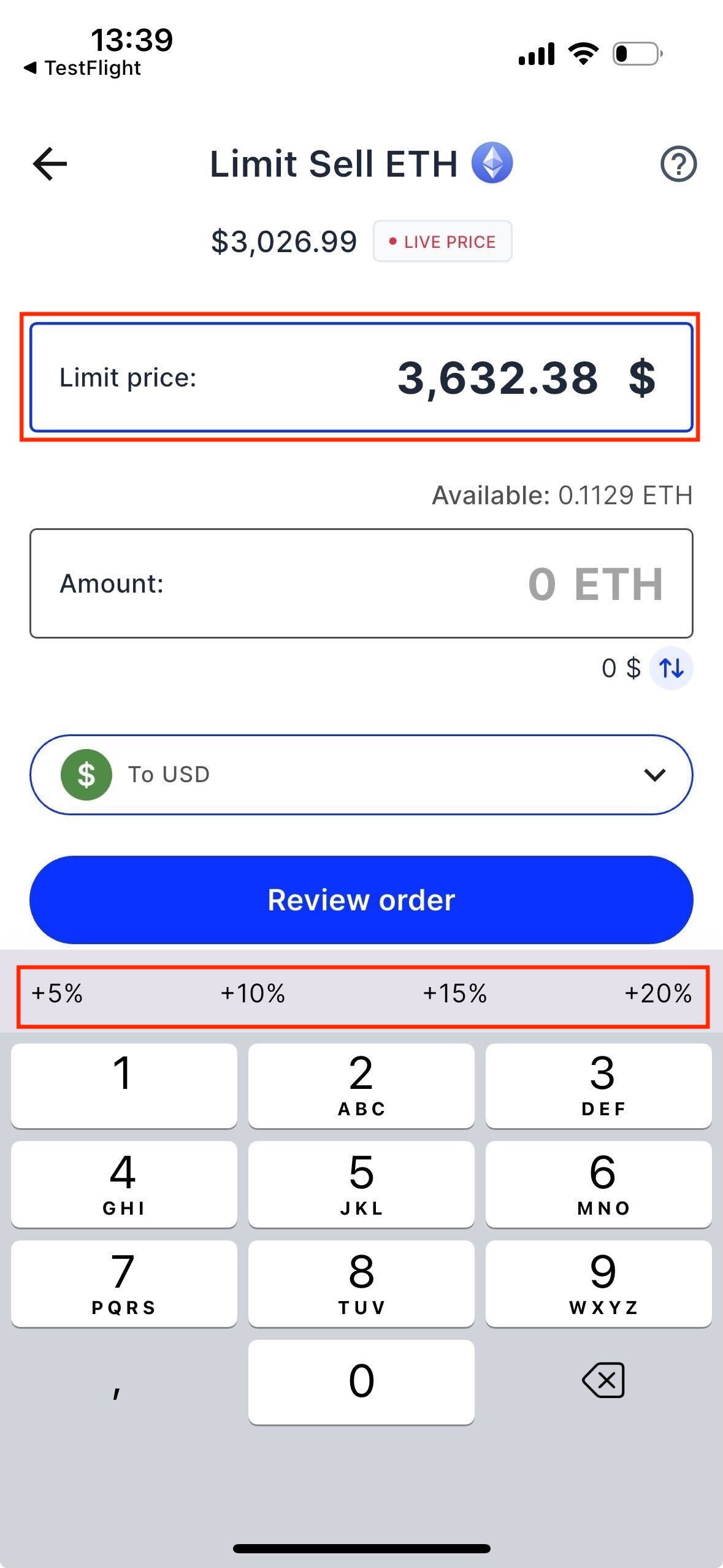Viewport: 723px width, 1568px height.
Task: Select the +15% price shortcut
Action: coord(455,993)
